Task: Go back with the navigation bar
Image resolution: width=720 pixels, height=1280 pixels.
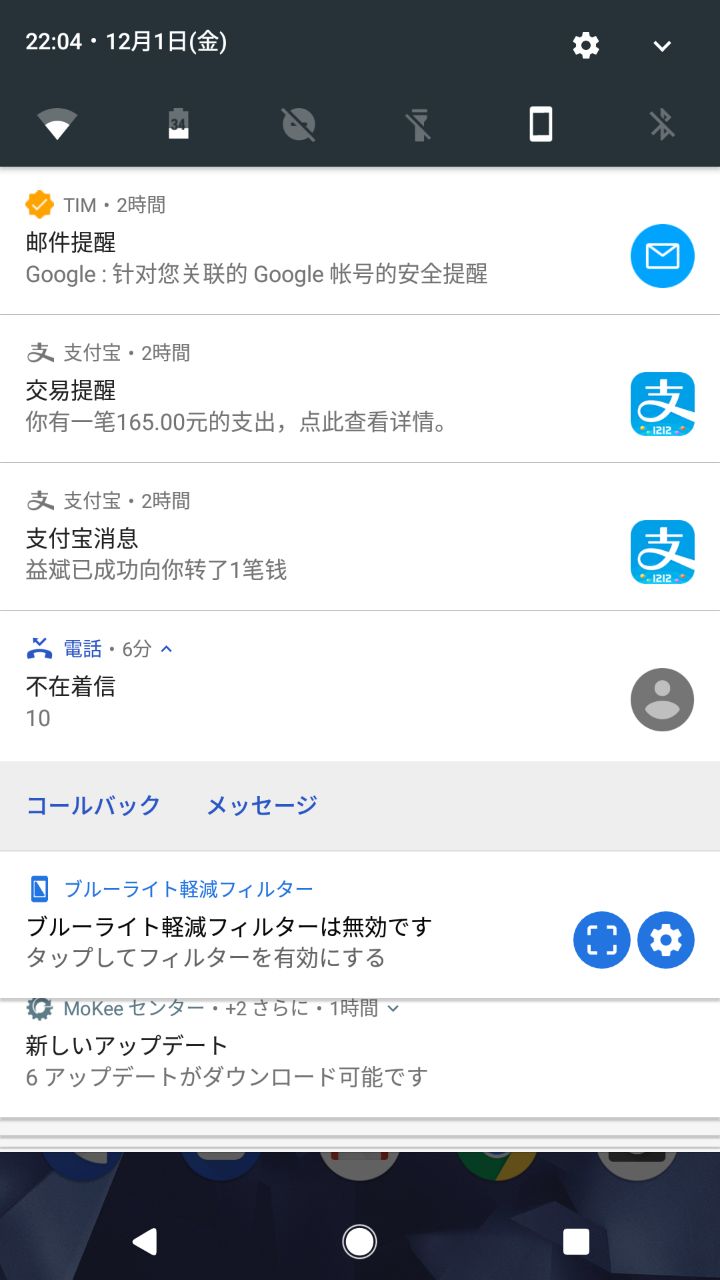Action: [145, 1241]
